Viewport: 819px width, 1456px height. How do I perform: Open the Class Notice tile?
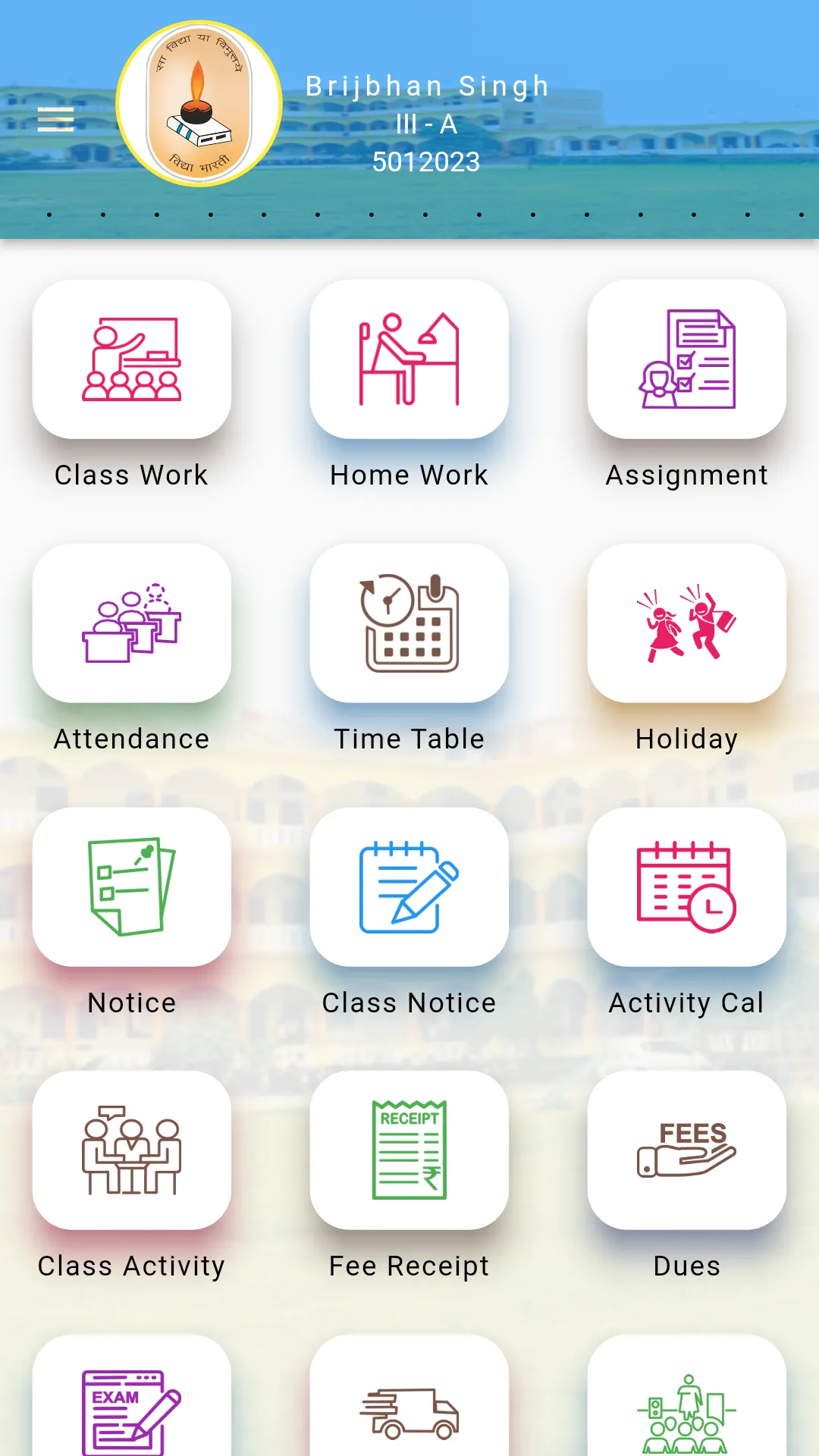click(x=409, y=887)
